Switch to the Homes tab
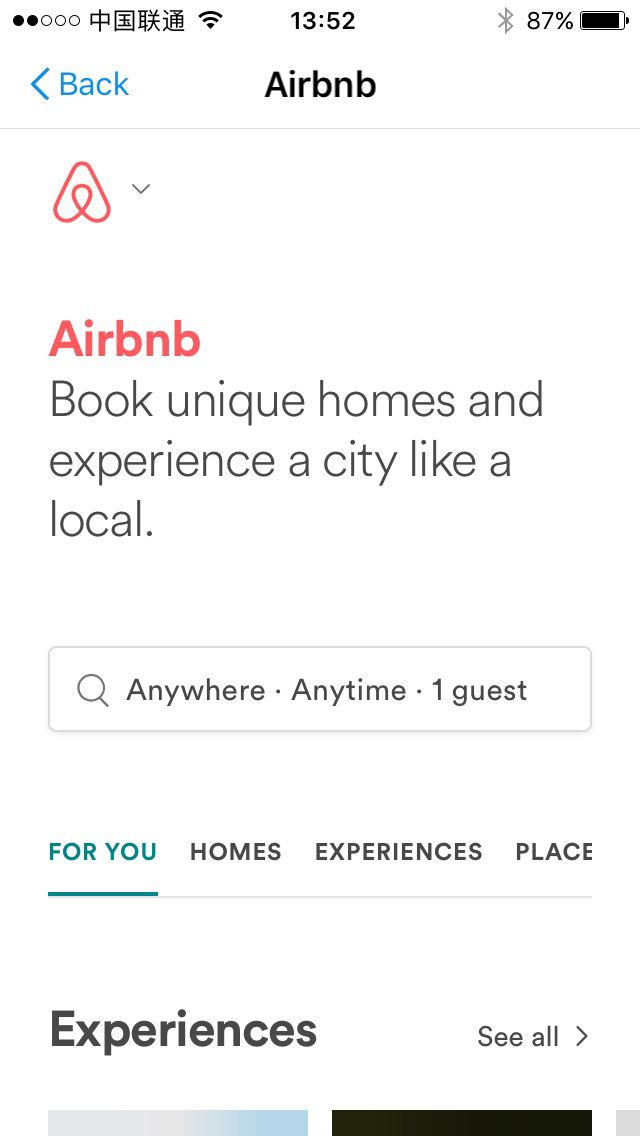The image size is (640, 1136). click(236, 852)
